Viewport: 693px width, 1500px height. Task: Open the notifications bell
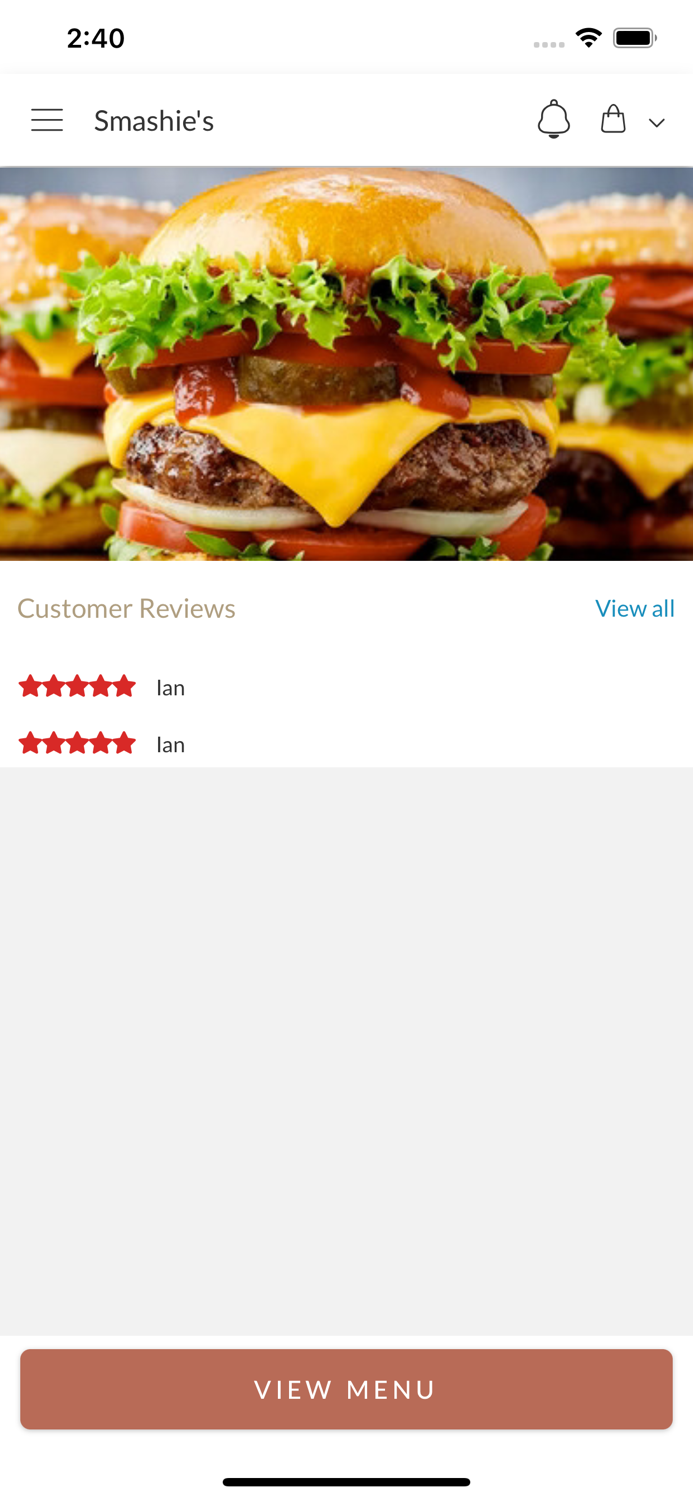tap(553, 120)
